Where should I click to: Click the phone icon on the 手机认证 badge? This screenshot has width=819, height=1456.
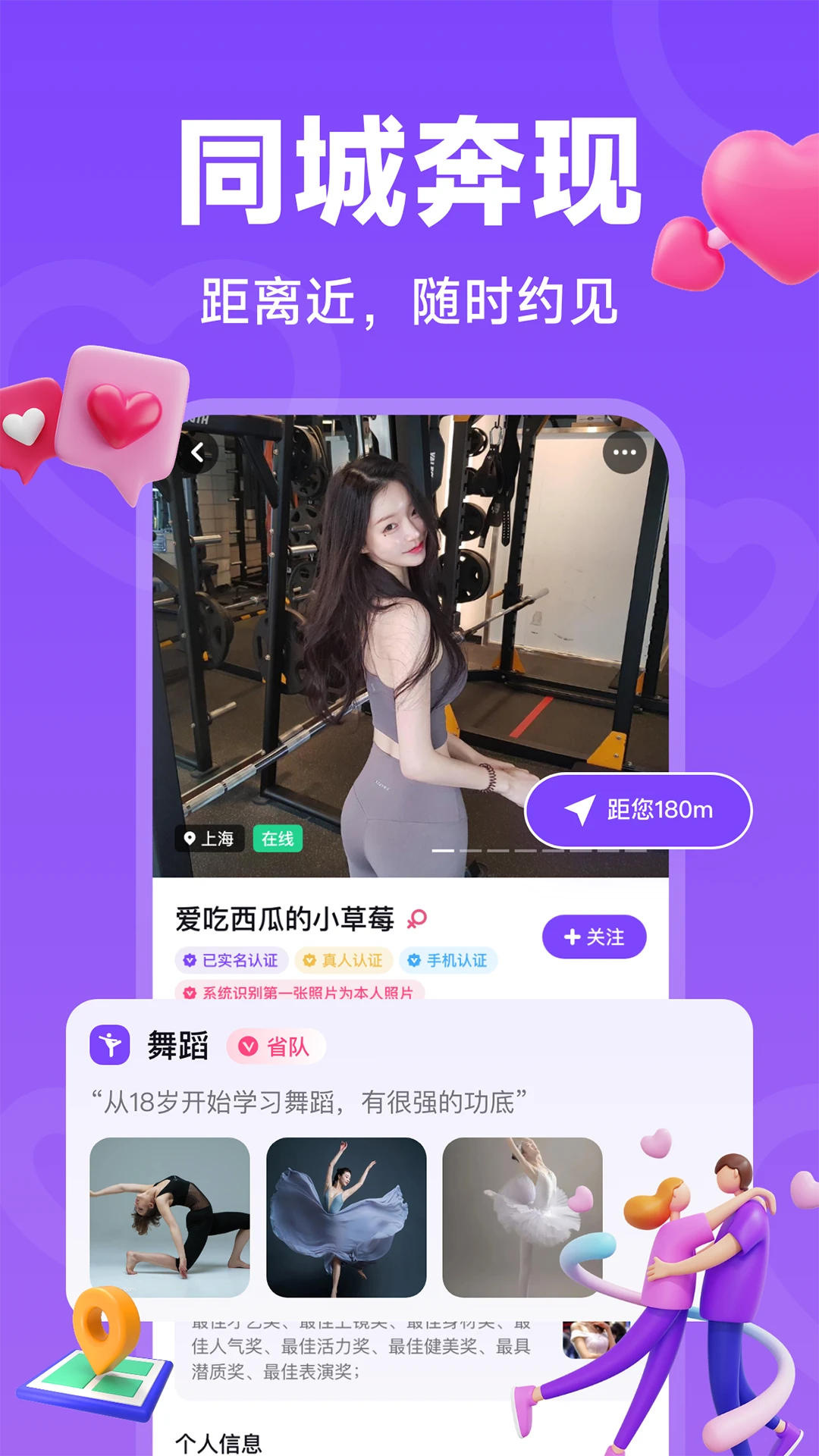[415, 960]
